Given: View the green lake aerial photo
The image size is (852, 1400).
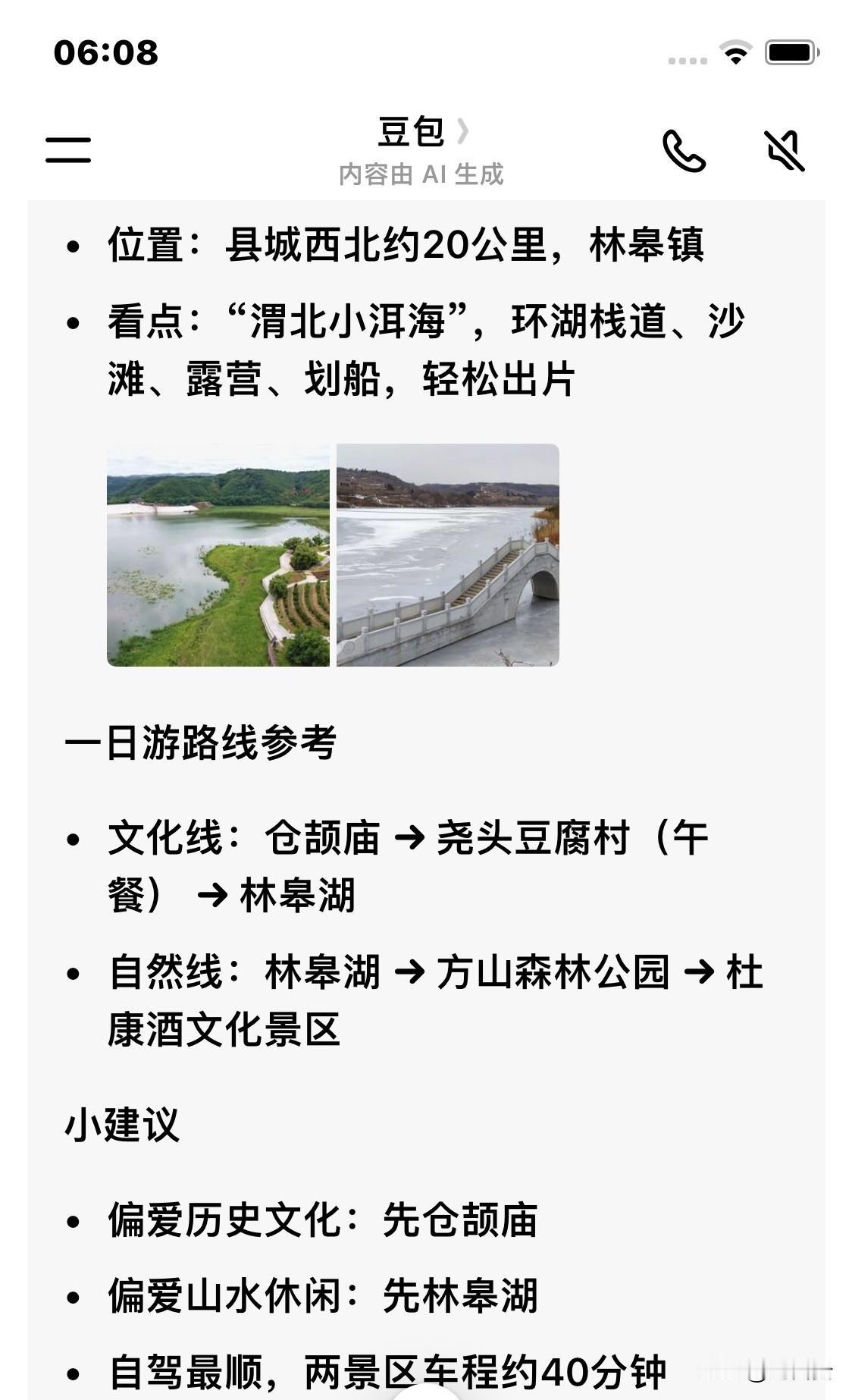Looking at the screenshot, I should pos(218,555).
